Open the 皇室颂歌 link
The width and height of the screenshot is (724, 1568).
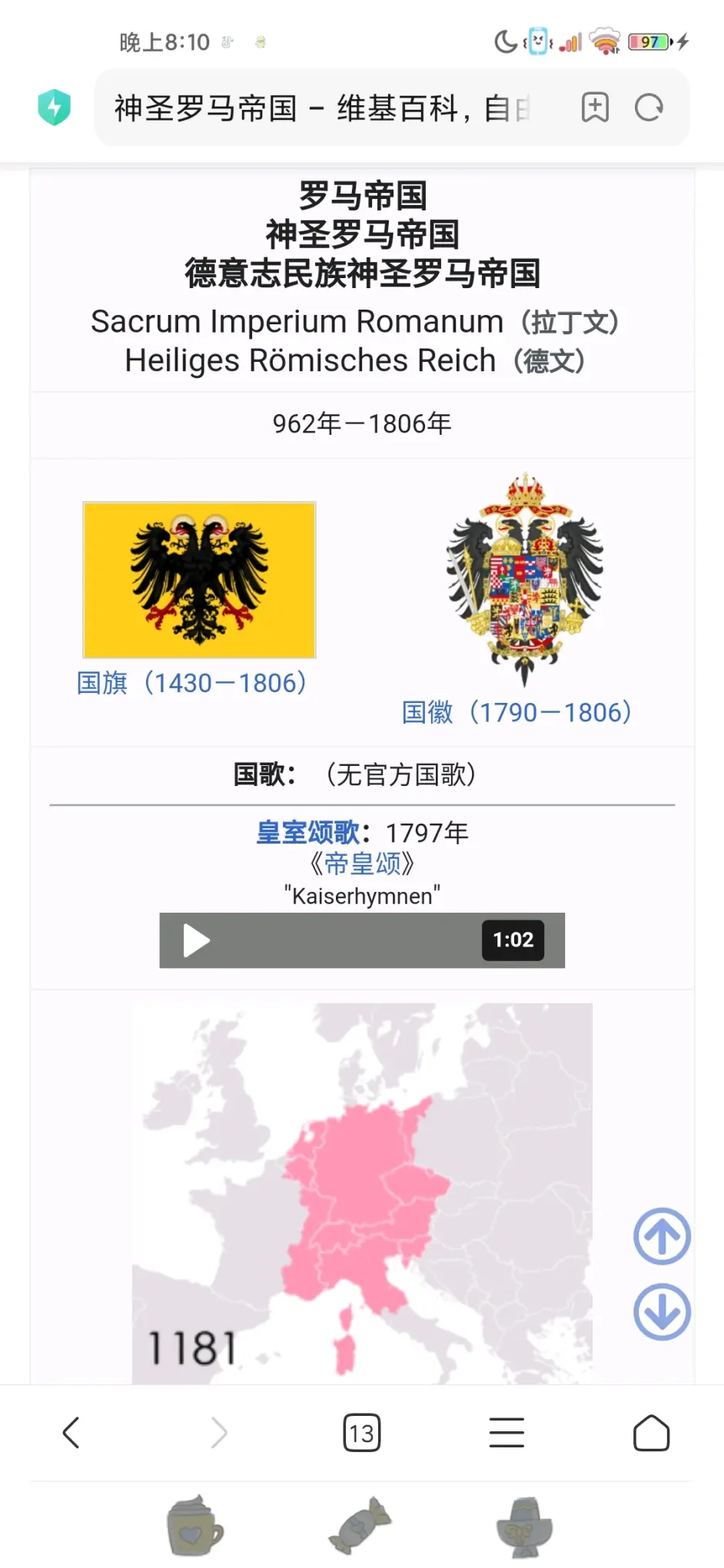click(307, 832)
